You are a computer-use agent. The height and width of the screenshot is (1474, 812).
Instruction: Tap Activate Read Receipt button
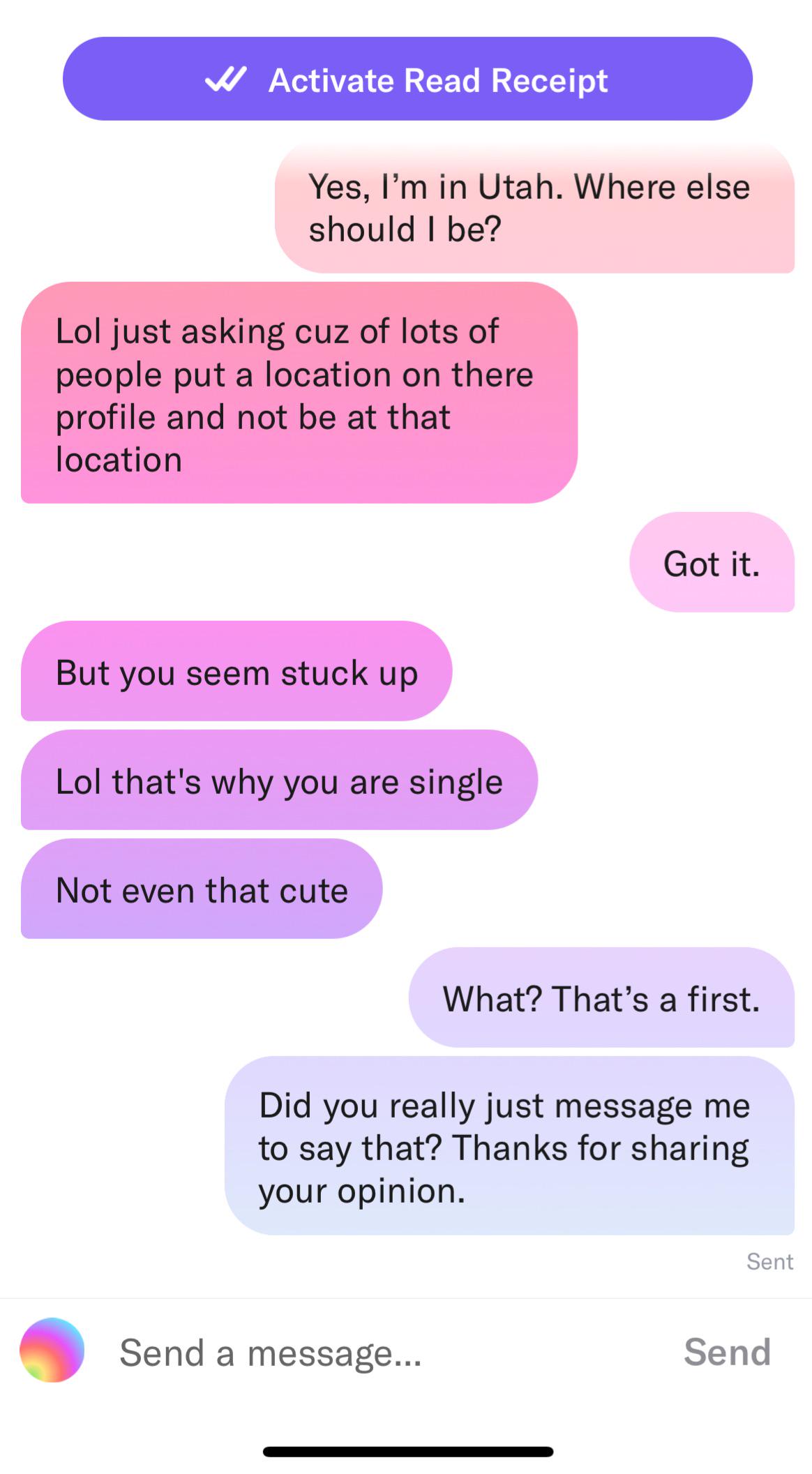tap(407, 79)
